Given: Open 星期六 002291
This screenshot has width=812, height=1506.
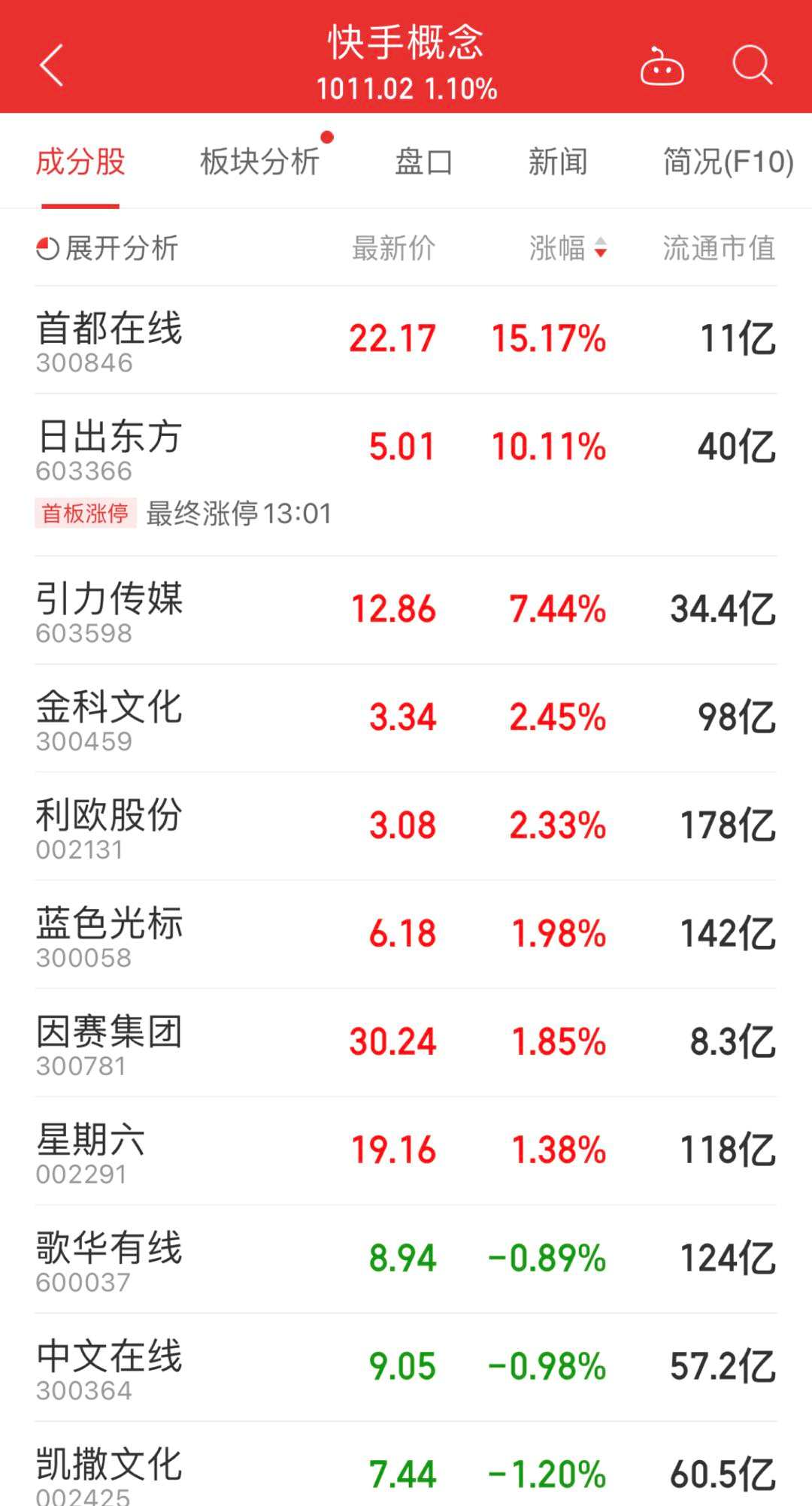Looking at the screenshot, I should 406,1152.
